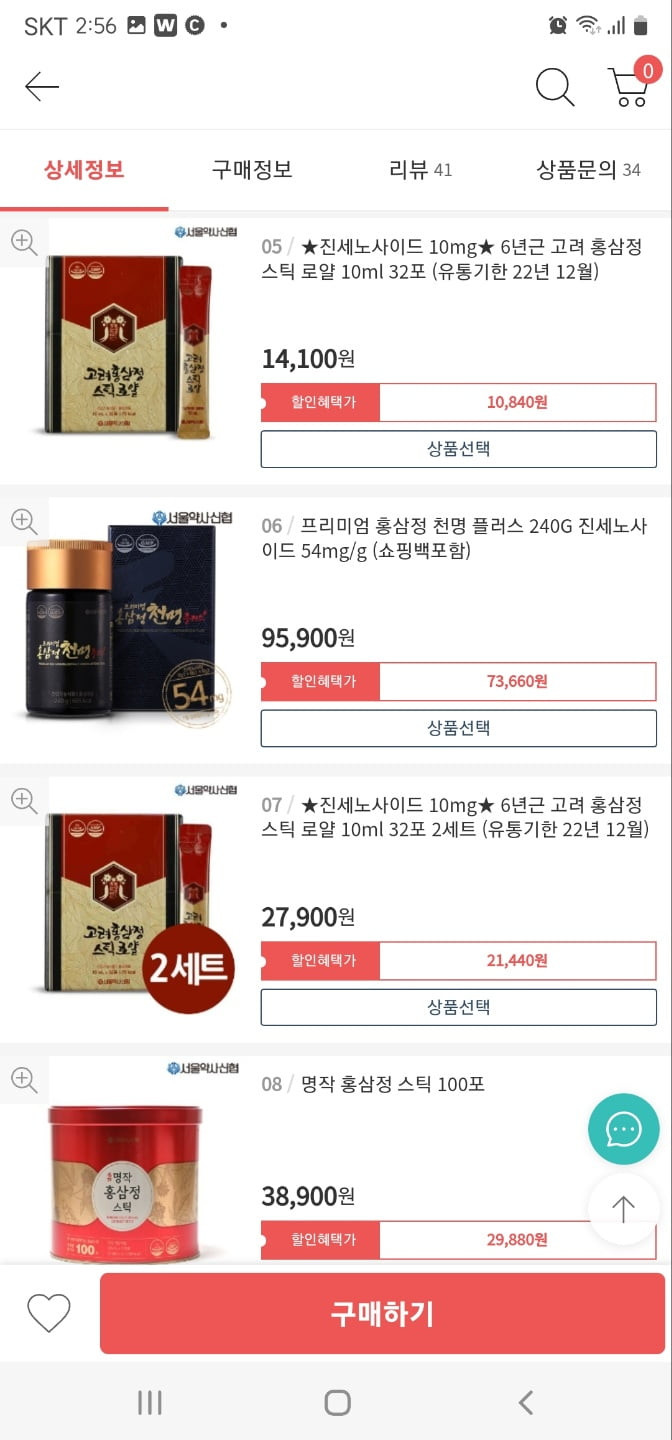The image size is (672, 1440).
Task: Open the chat support bubble
Action: tap(624, 1129)
